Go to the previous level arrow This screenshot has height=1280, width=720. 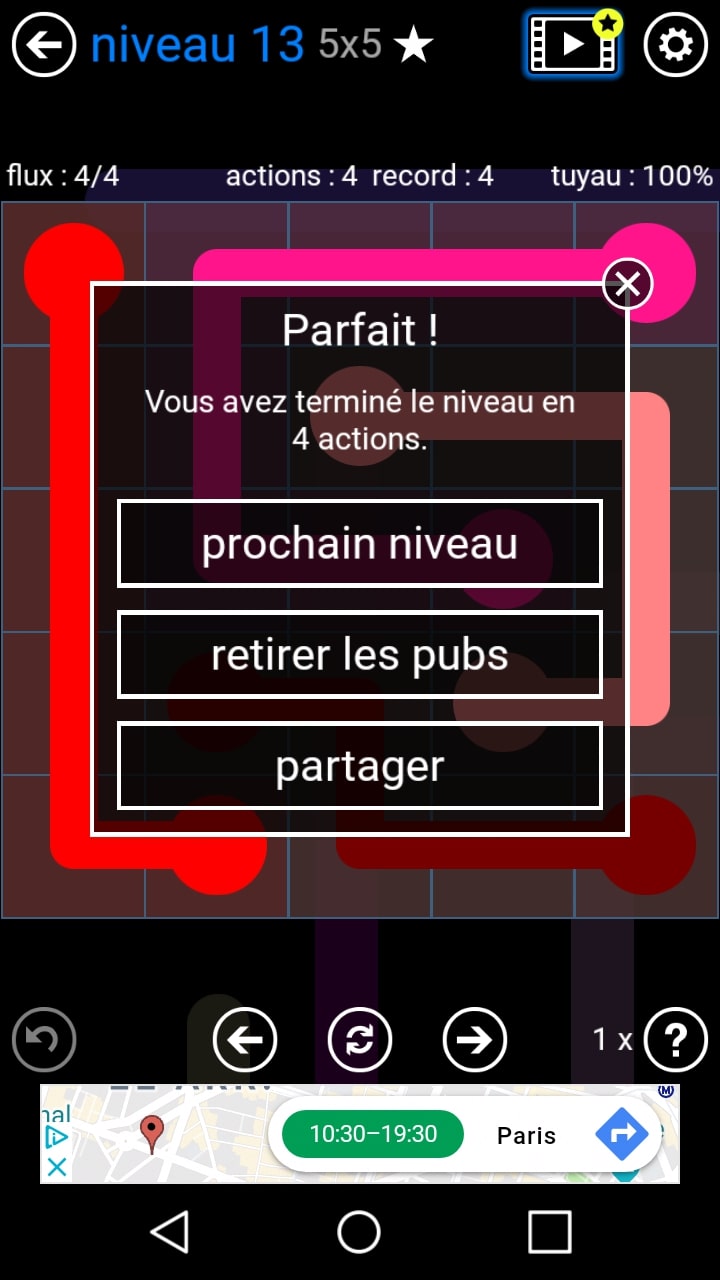pos(245,1040)
